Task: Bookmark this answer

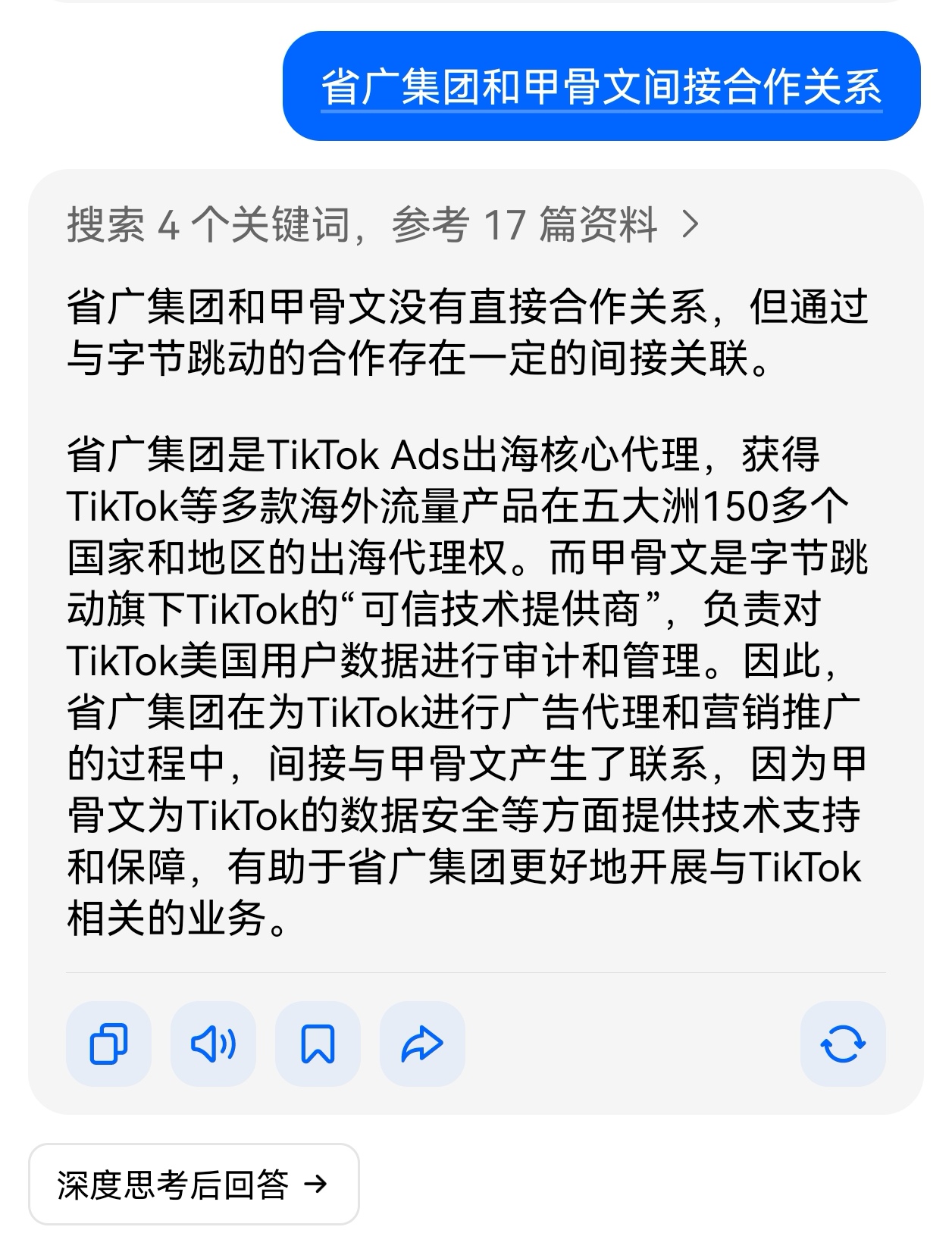Action: coord(318,1044)
